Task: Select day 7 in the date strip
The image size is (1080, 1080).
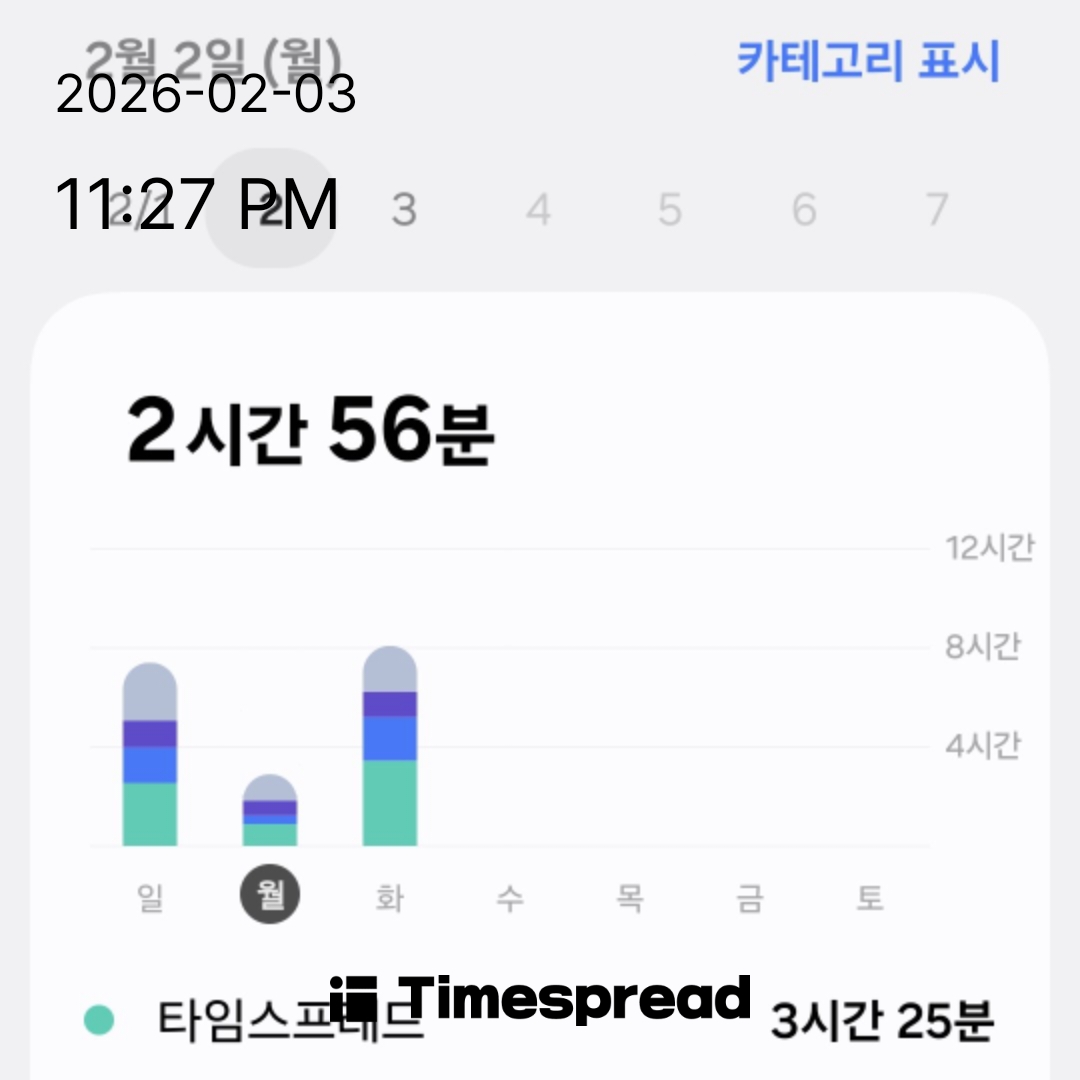Action: [936, 210]
